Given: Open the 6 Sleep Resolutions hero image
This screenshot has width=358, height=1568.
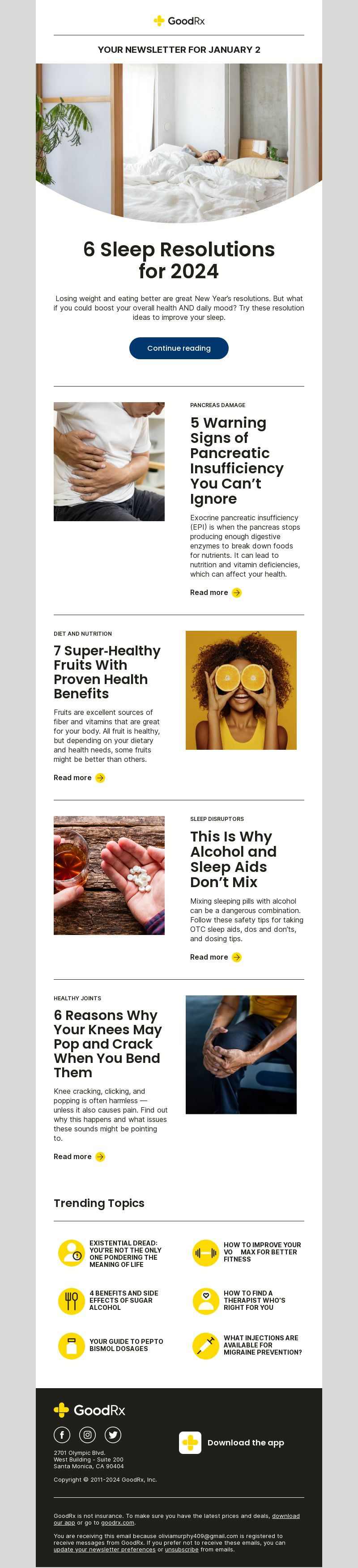Looking at the screenshot, I should (x=179, y=142).
